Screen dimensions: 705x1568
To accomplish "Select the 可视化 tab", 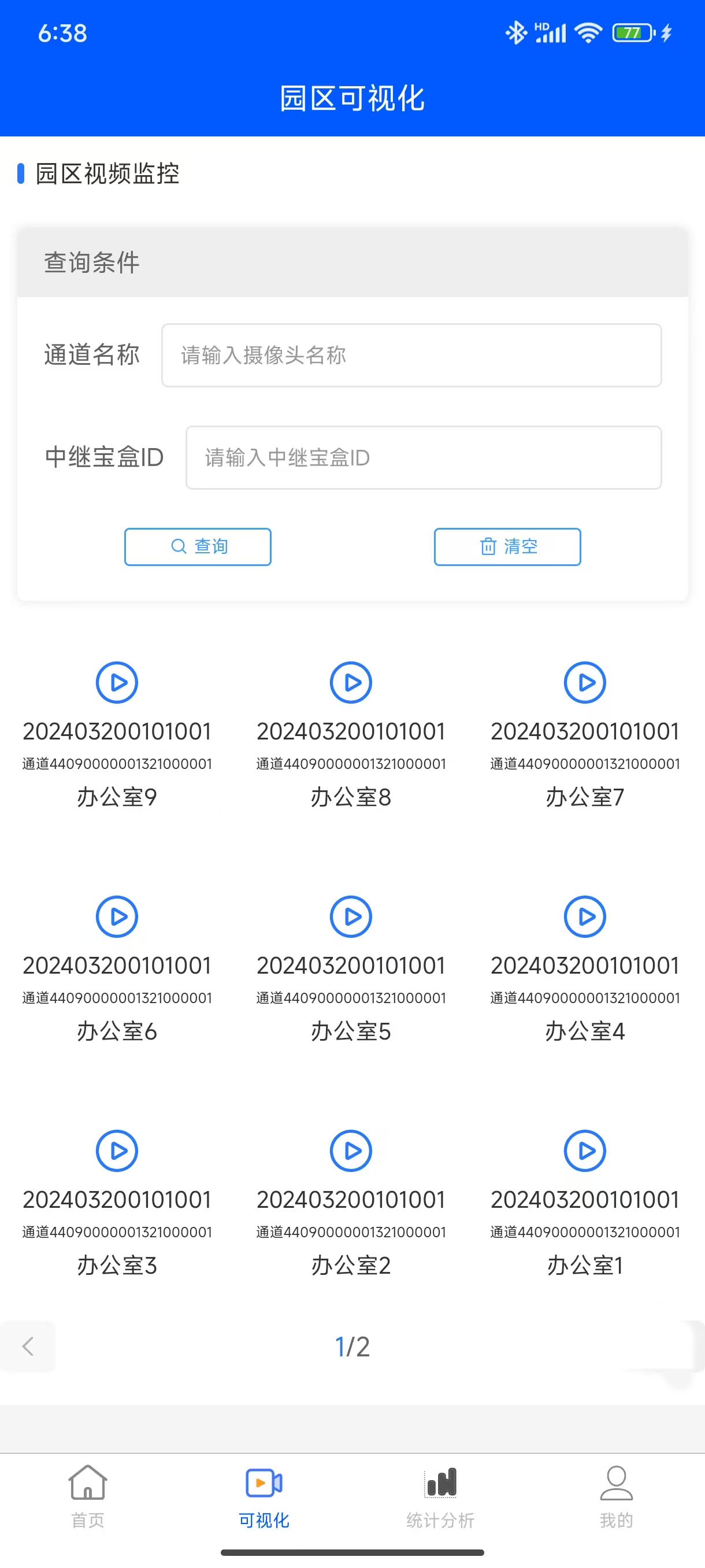I will pyautogui.click(x=264, y=1496).
